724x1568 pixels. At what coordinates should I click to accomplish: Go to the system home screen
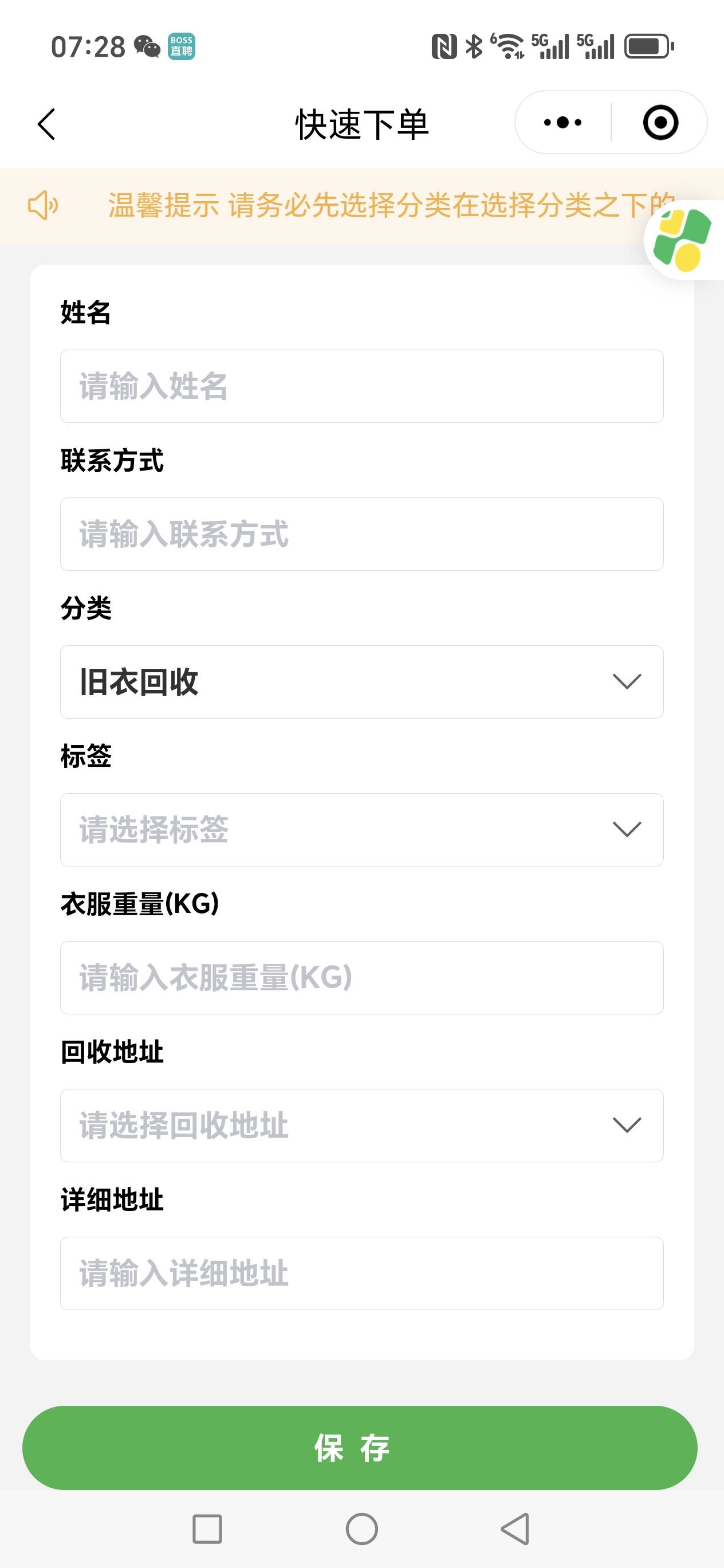point(362,1529)
